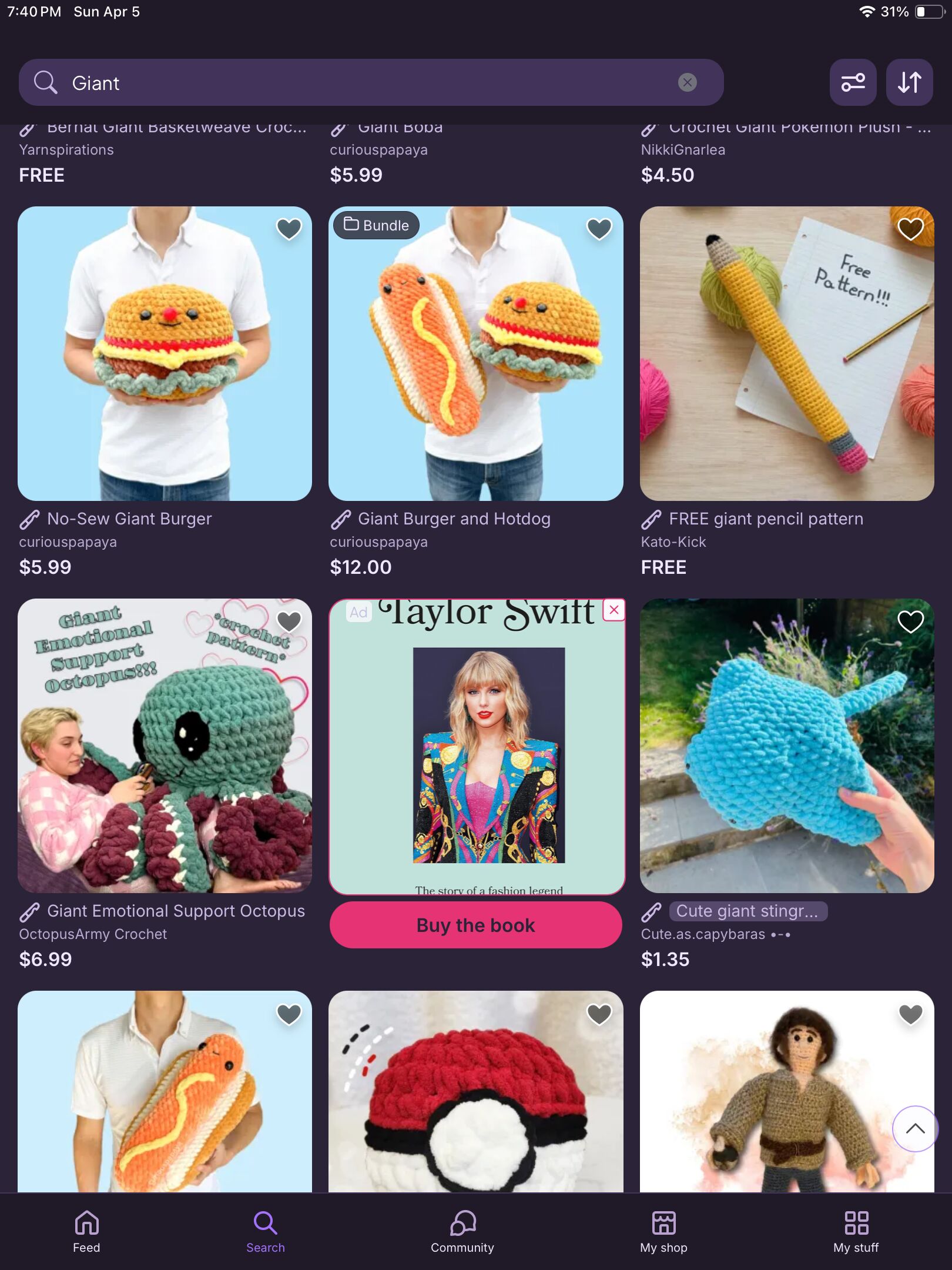Viewport: 952px width, 1270px height.
Task: Open the Giant Burger and Hotdog bundle
Action: (x=475, y=353)
